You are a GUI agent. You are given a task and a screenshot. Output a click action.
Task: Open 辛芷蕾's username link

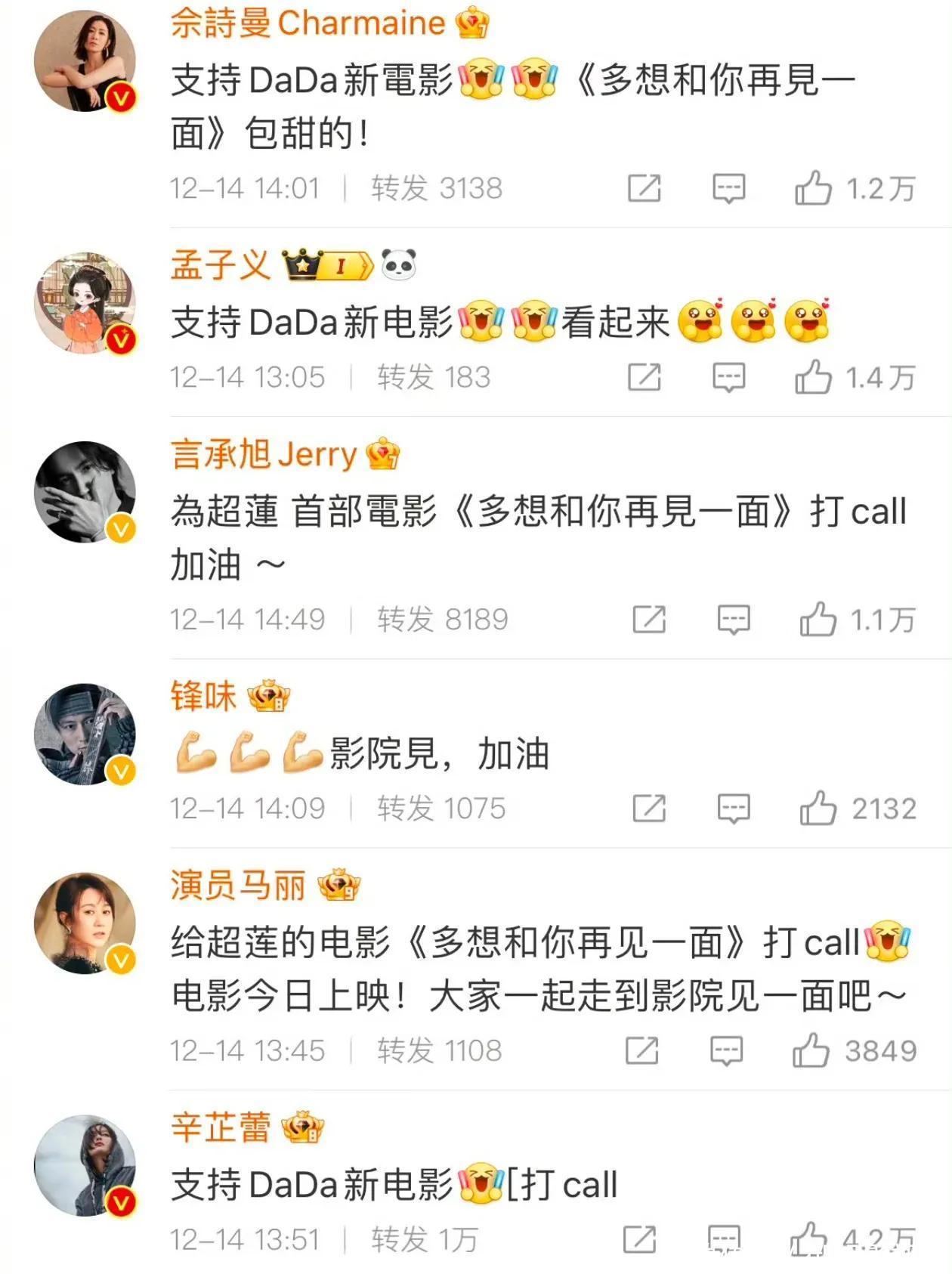point(220,1127)
